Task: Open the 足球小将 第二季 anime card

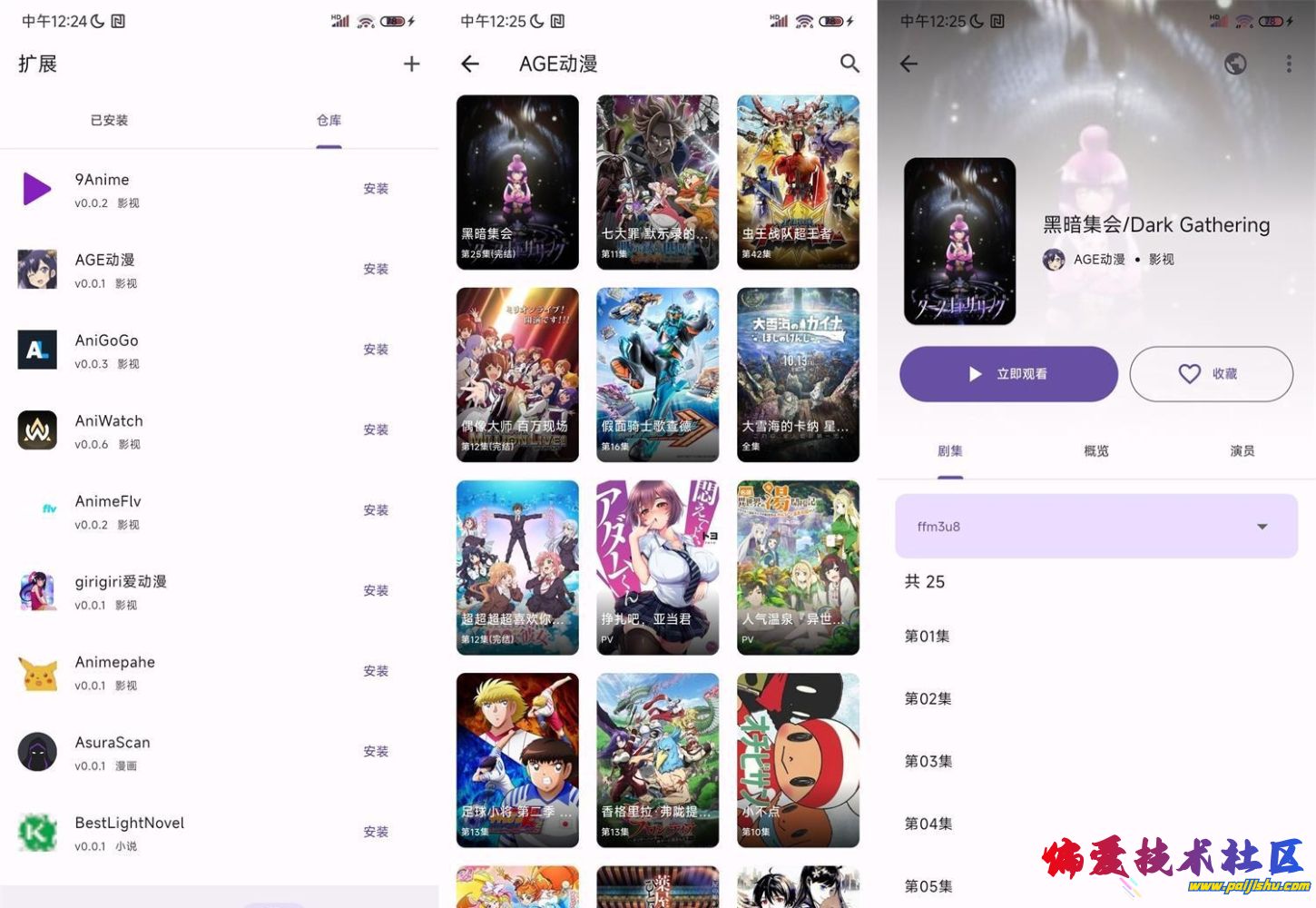Action: pos(517,759)
